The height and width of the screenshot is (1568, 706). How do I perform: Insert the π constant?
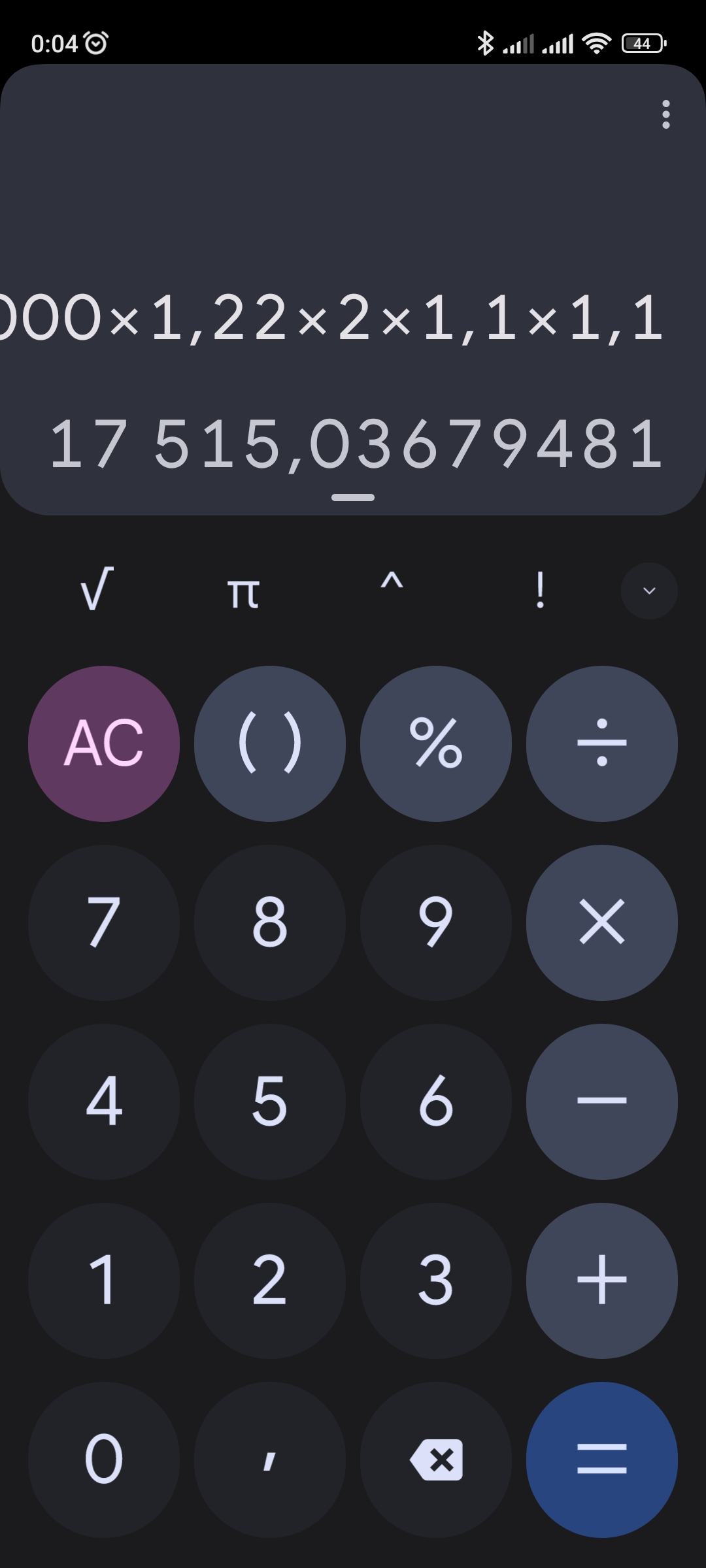[x=243, y=591]
